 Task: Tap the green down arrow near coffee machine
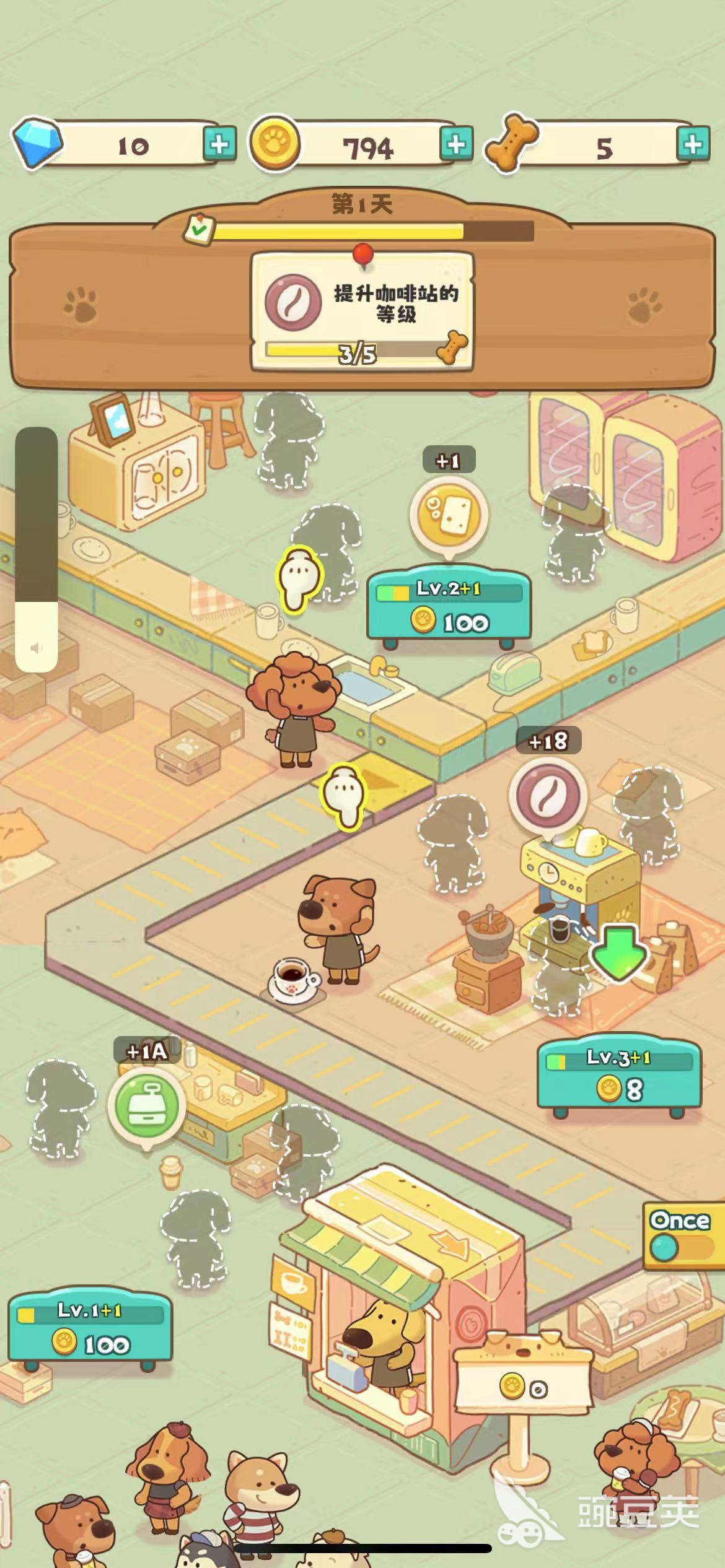tap(618, 953)
